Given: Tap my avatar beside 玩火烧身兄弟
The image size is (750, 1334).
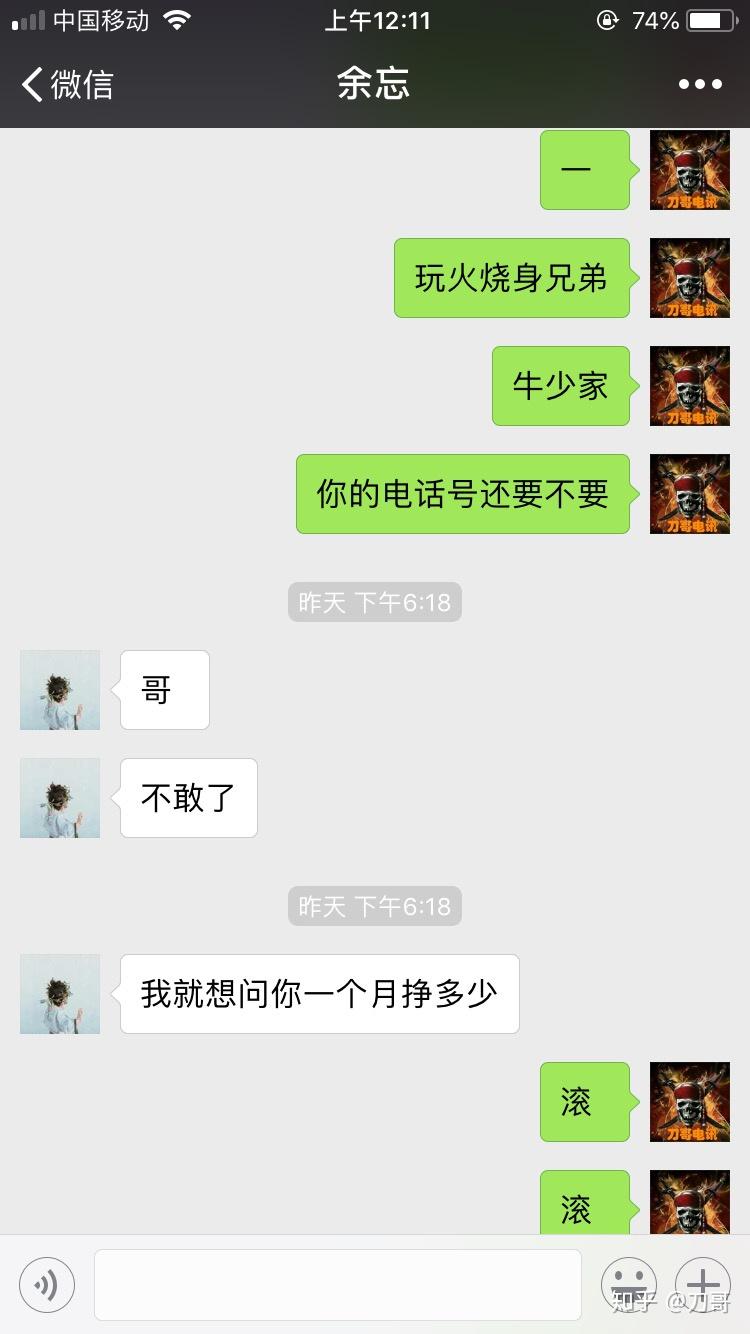Looking at the screenshot, I should point(690,278).
